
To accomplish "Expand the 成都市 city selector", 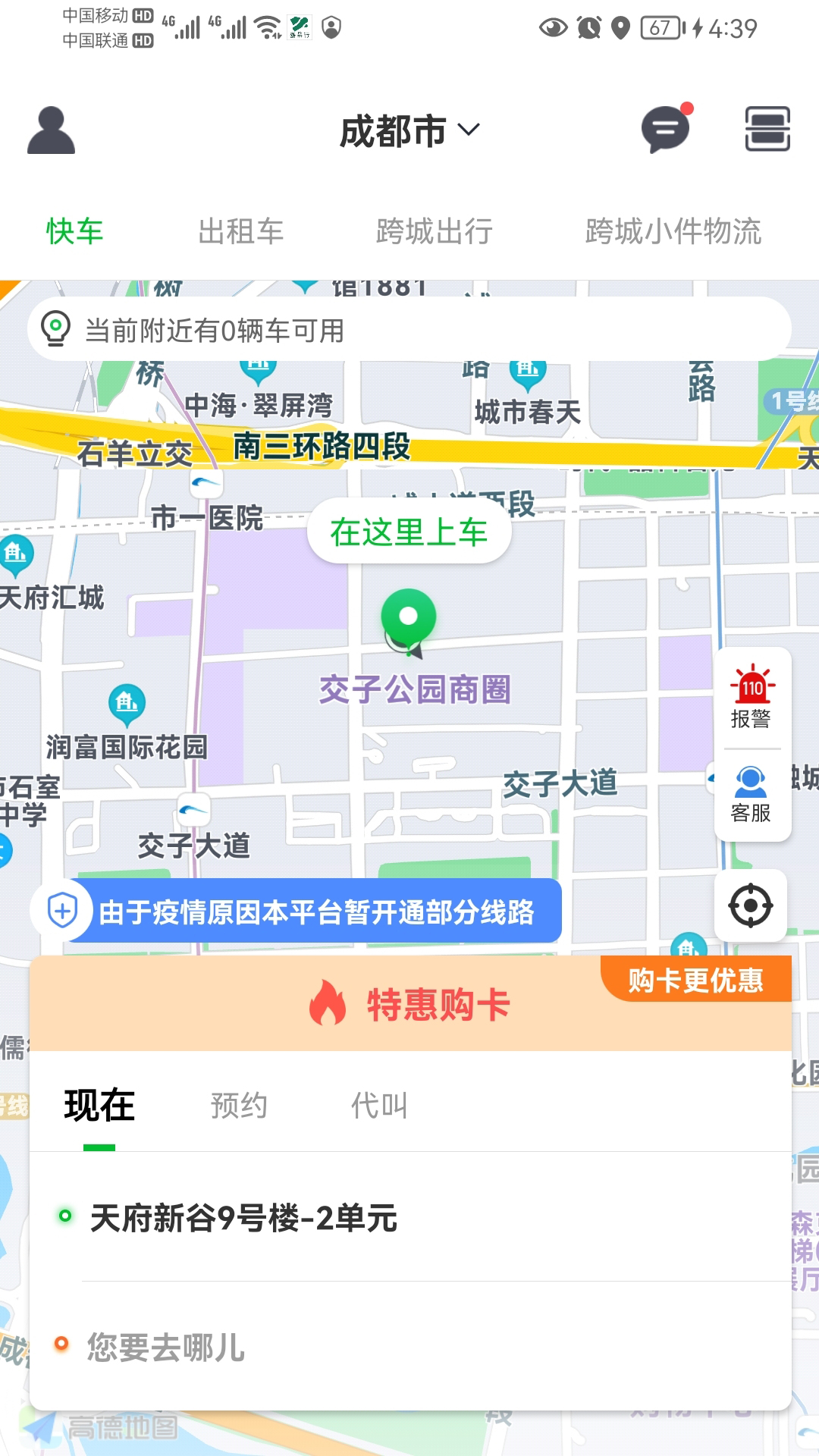I will tap(409, 130).
